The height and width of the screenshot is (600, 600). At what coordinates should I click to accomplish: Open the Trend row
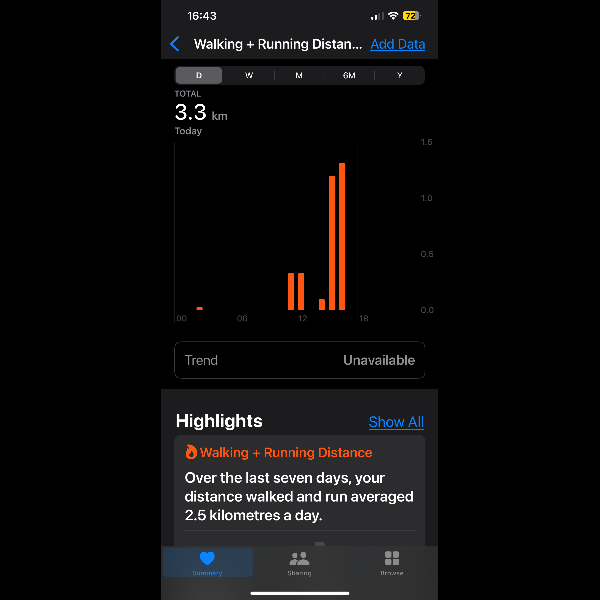tap(299, 360)
